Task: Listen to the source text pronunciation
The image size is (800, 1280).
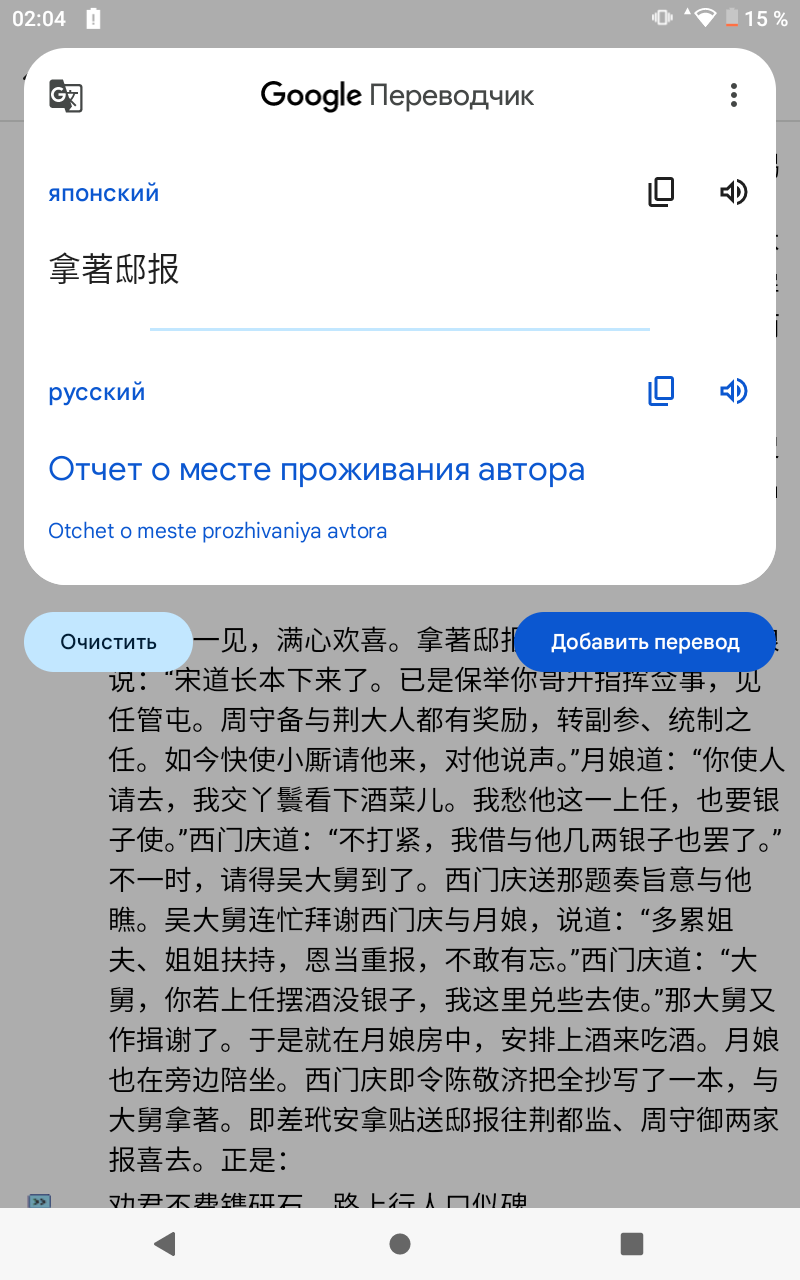Action: tap(734, 192)
